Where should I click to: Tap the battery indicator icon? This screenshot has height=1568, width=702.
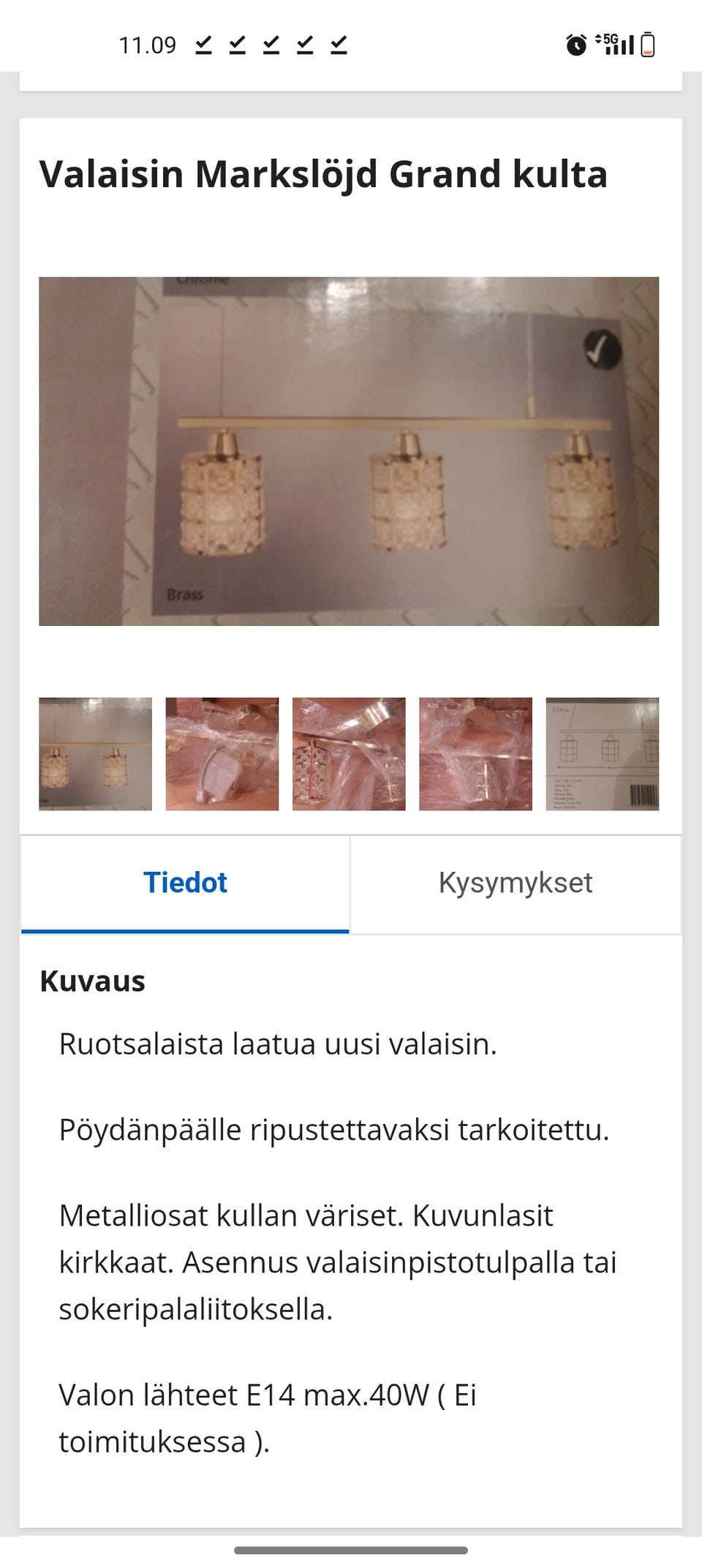(x=646, y=45)
